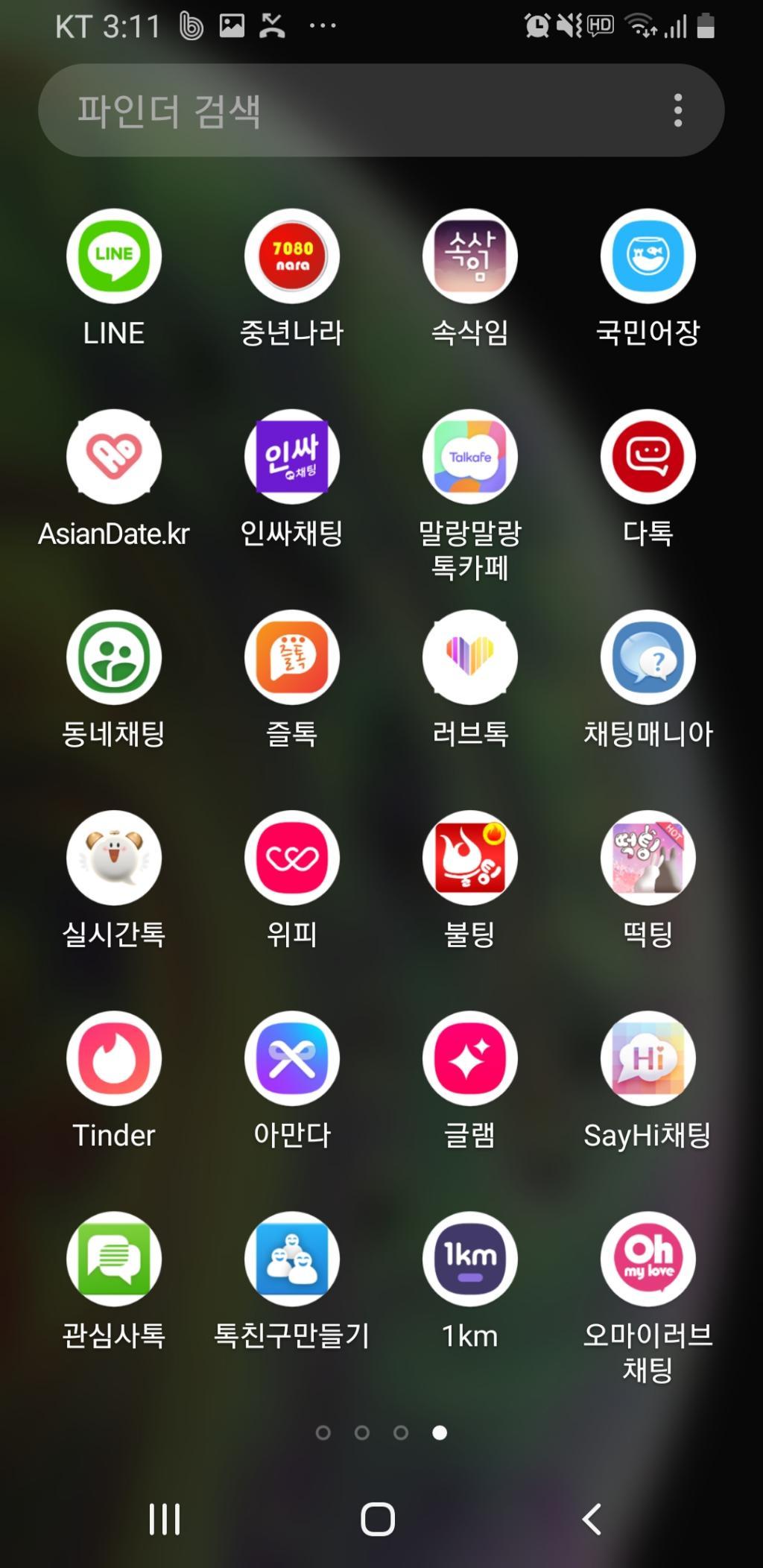This screenshot has width=763, height=1568.
Task: Open the 아만다 app
Action: 292,1058
